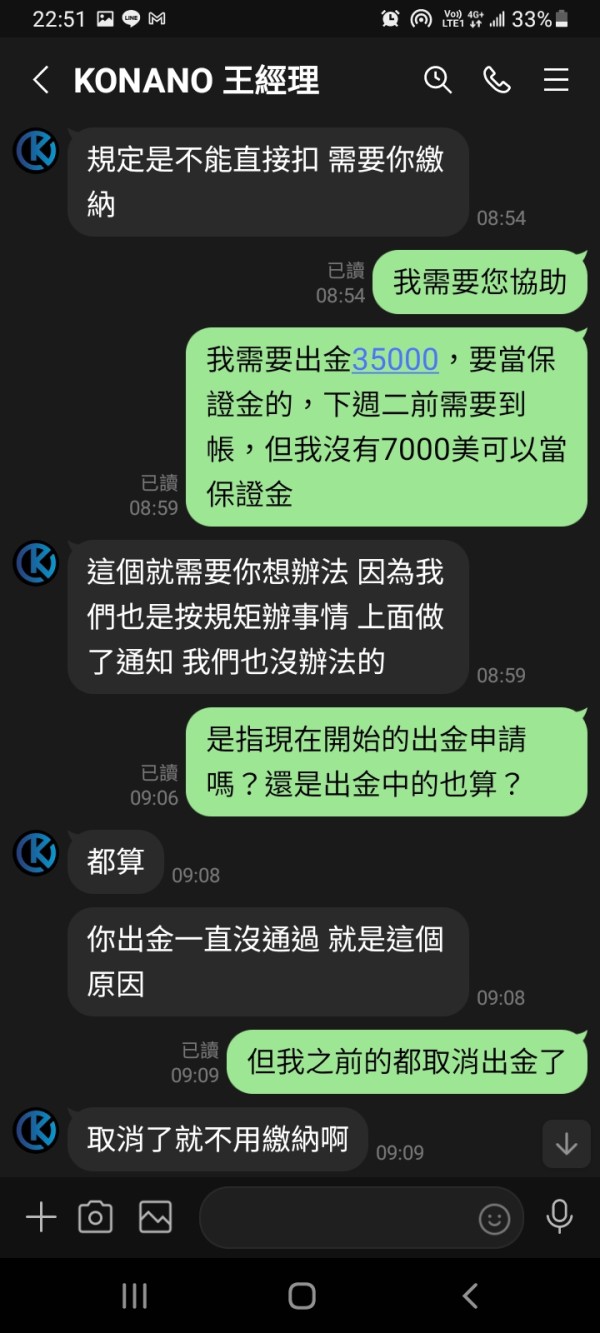Tap system home button
This screenshot has height=1333, width=600.
coord(301,1296)
